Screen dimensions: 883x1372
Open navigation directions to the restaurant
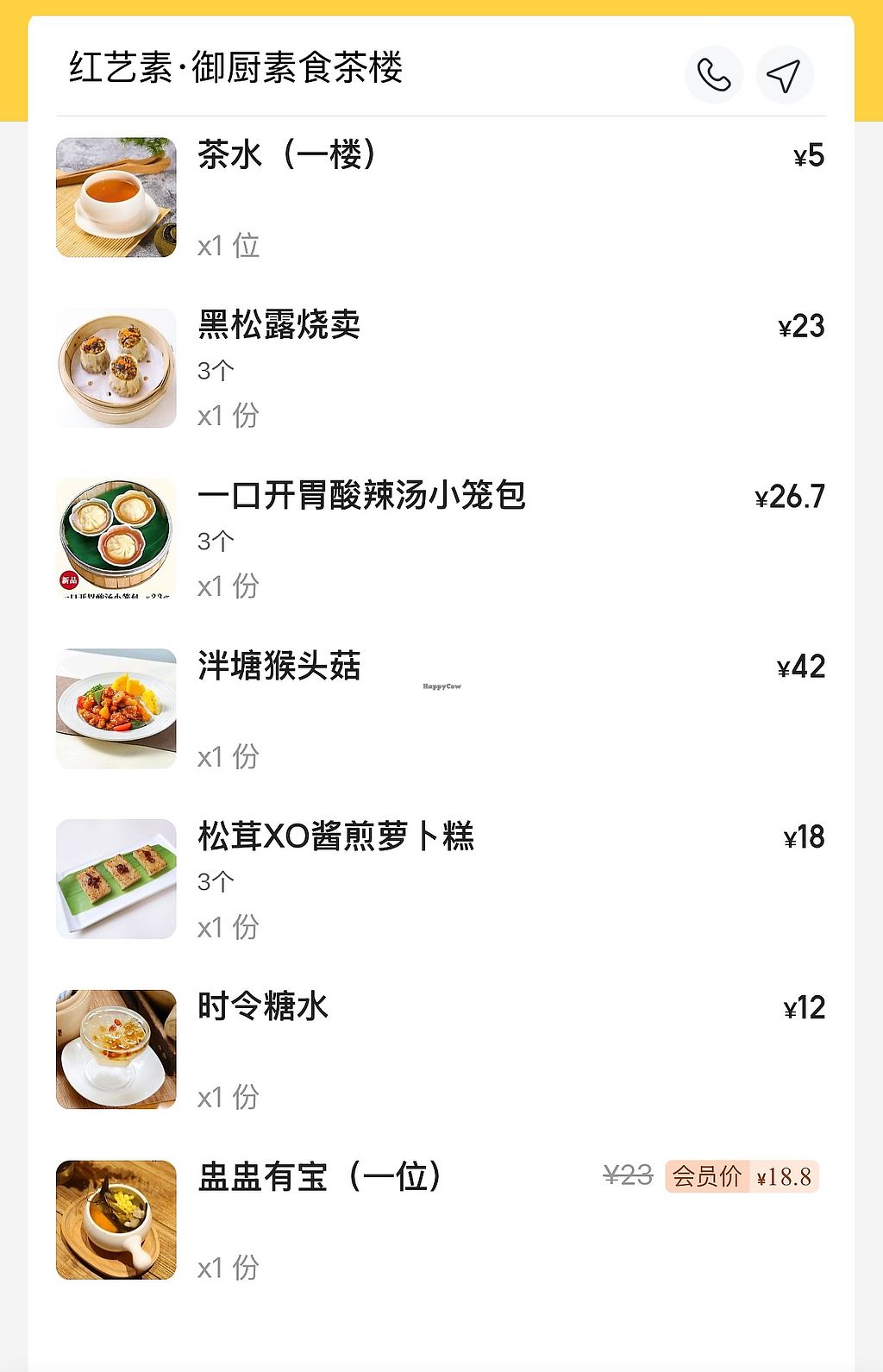(784, 75)
